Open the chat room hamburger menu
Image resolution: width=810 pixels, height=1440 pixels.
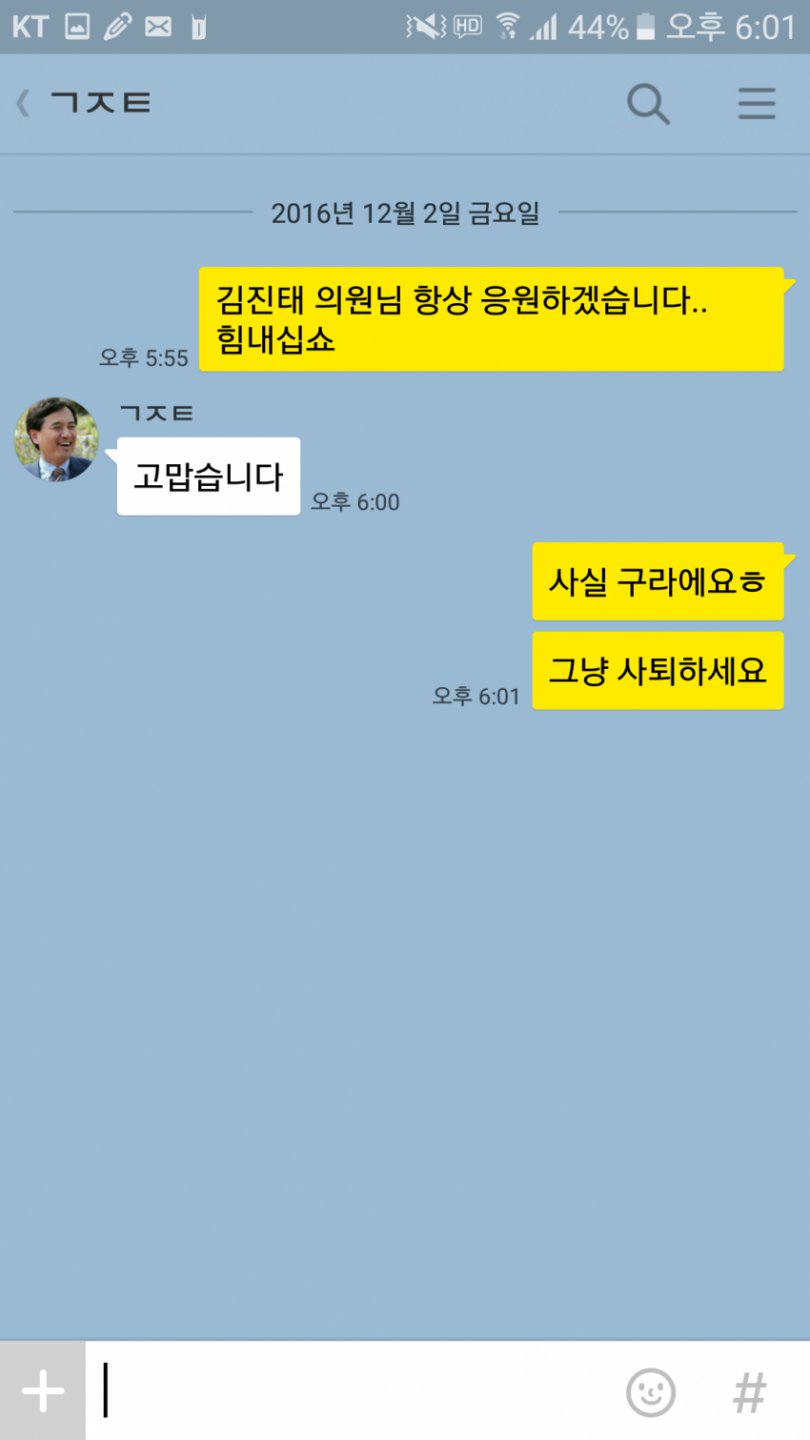(x=756, y=103)
